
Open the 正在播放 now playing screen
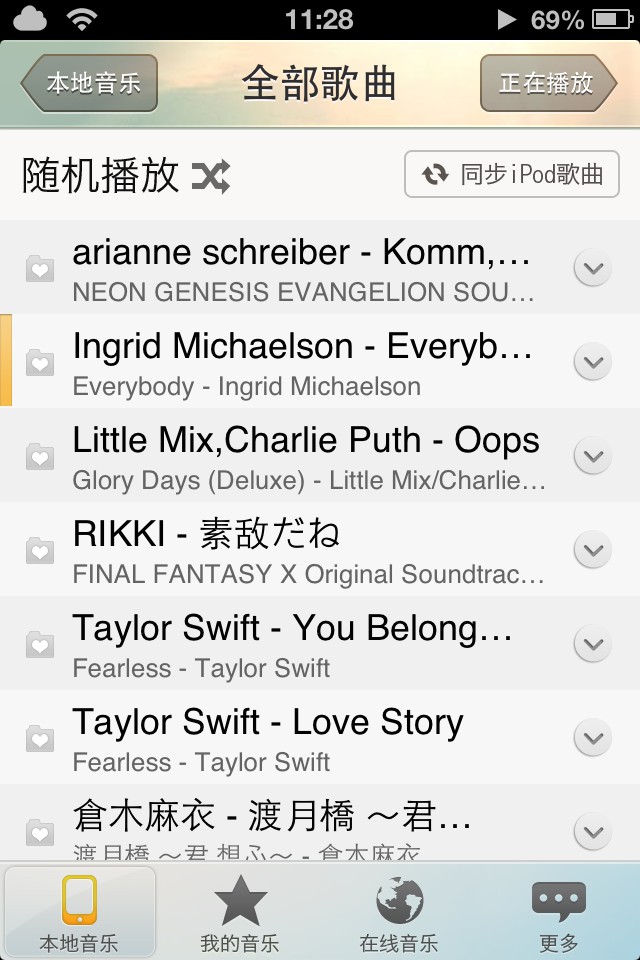(546, 83)
